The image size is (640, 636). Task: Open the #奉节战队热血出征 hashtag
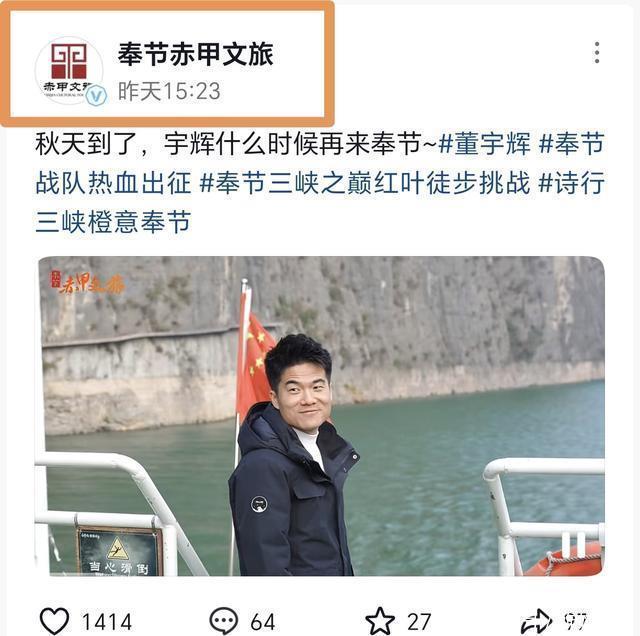tap(113, 183)
